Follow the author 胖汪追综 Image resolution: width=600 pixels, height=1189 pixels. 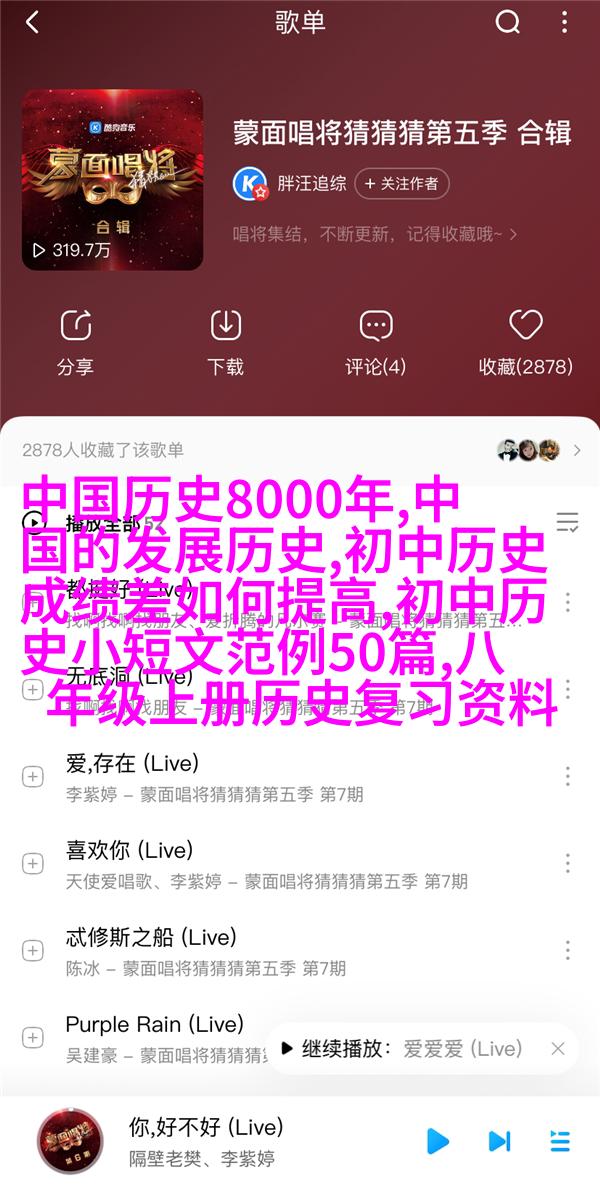401,183
